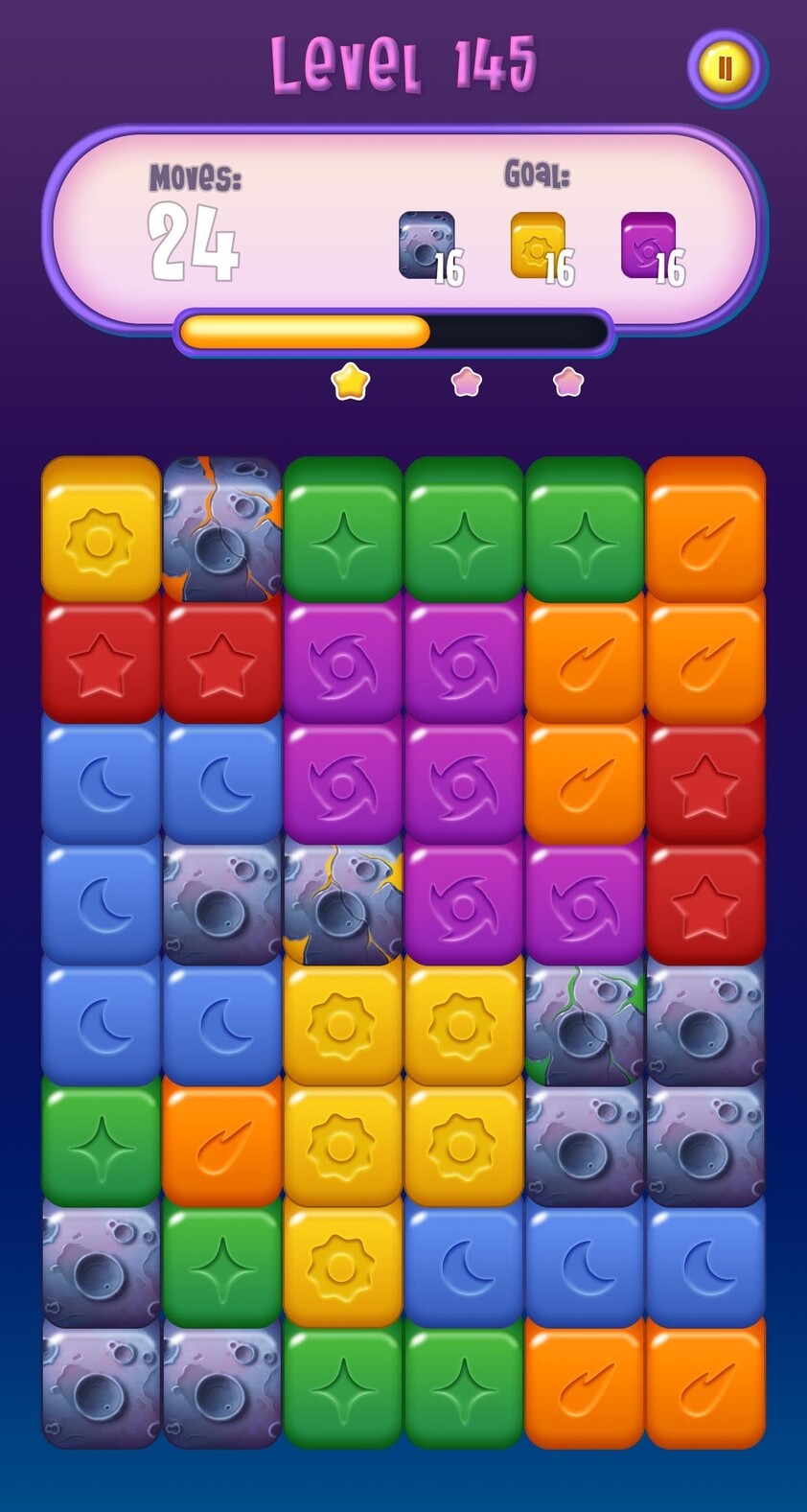Pause the game
Image resolution: width=807 pixels, height=1512 pixels.
point(725,67)
